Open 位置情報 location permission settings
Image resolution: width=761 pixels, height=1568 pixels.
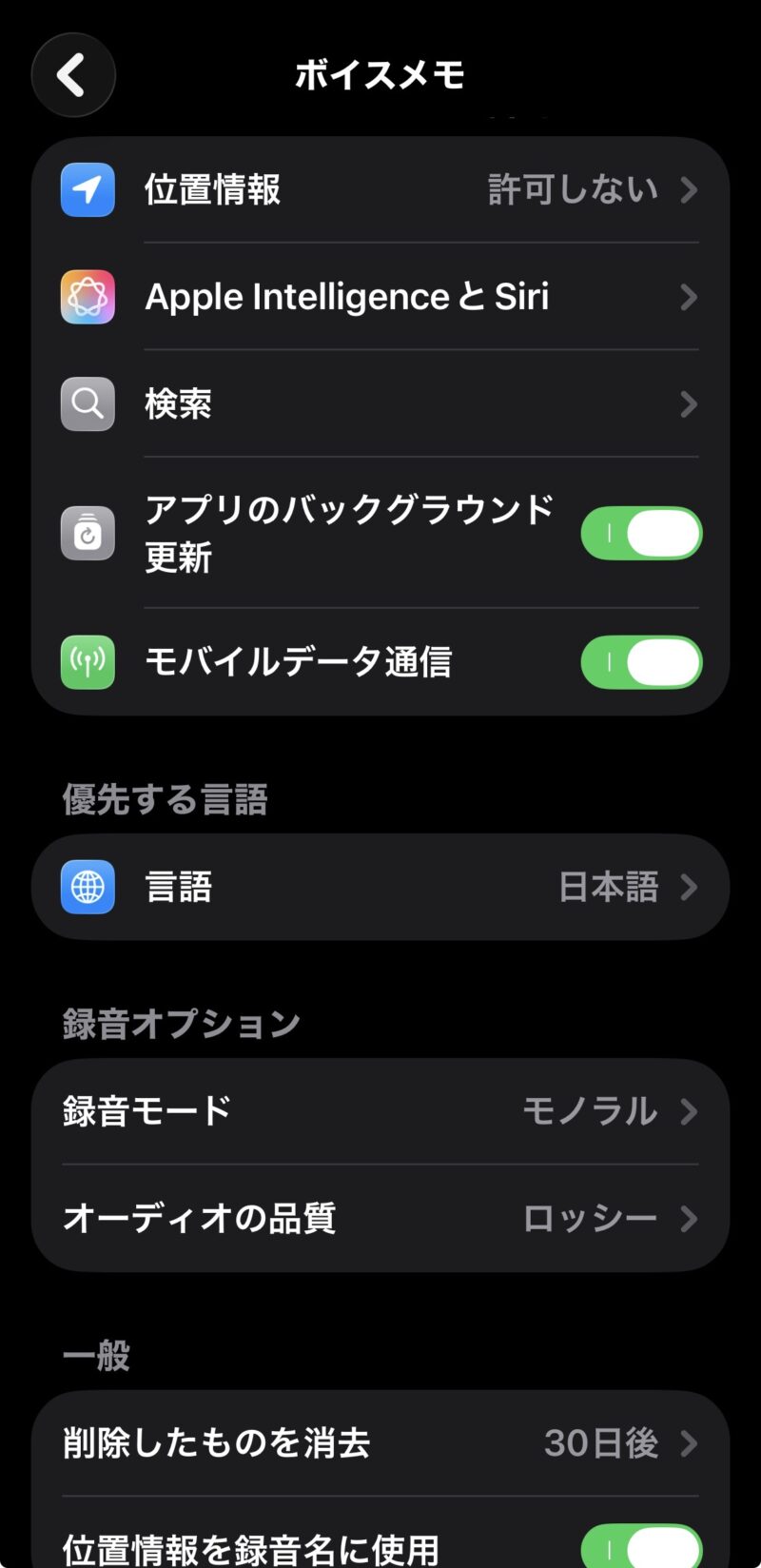(x=380, y=190)
